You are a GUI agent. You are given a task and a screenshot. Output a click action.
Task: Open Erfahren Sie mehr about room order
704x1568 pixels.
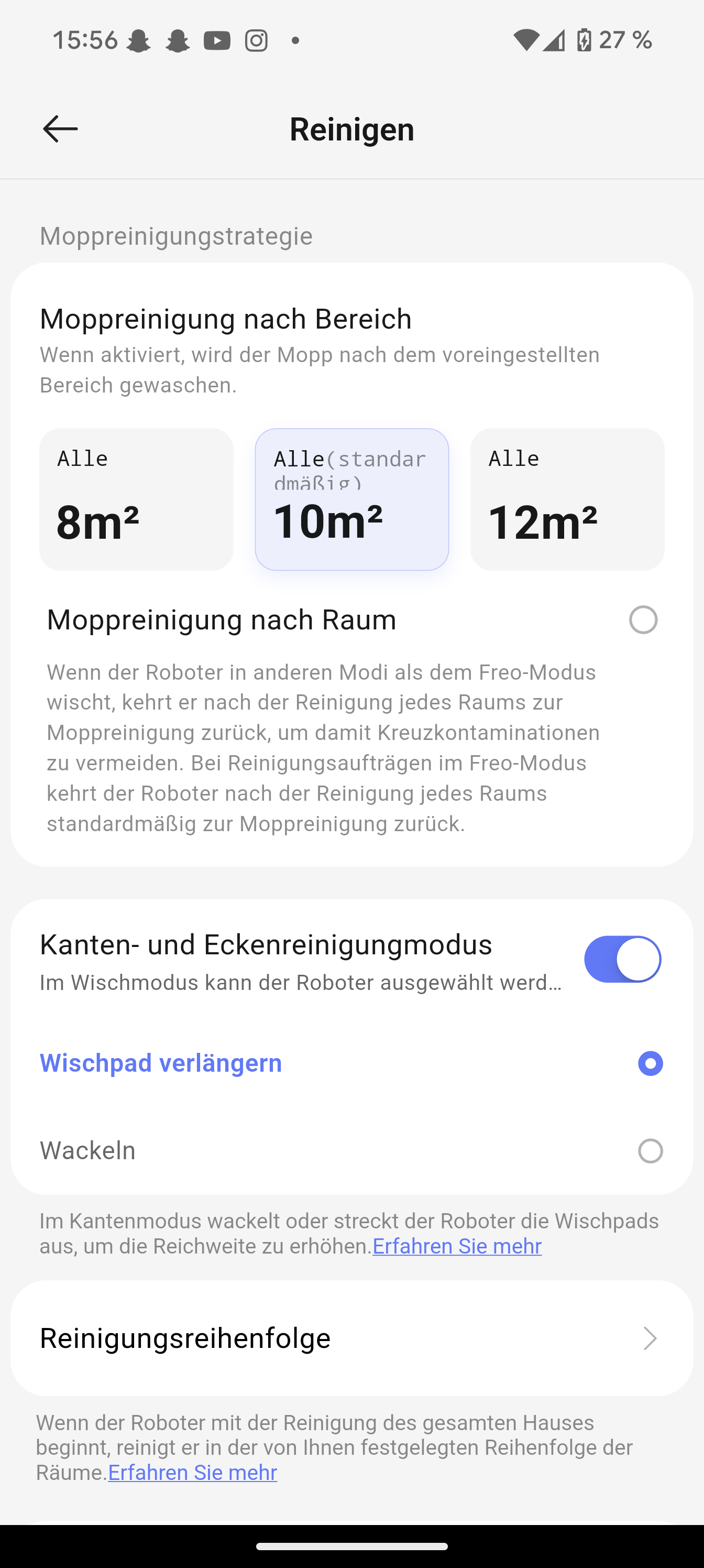192,1473
